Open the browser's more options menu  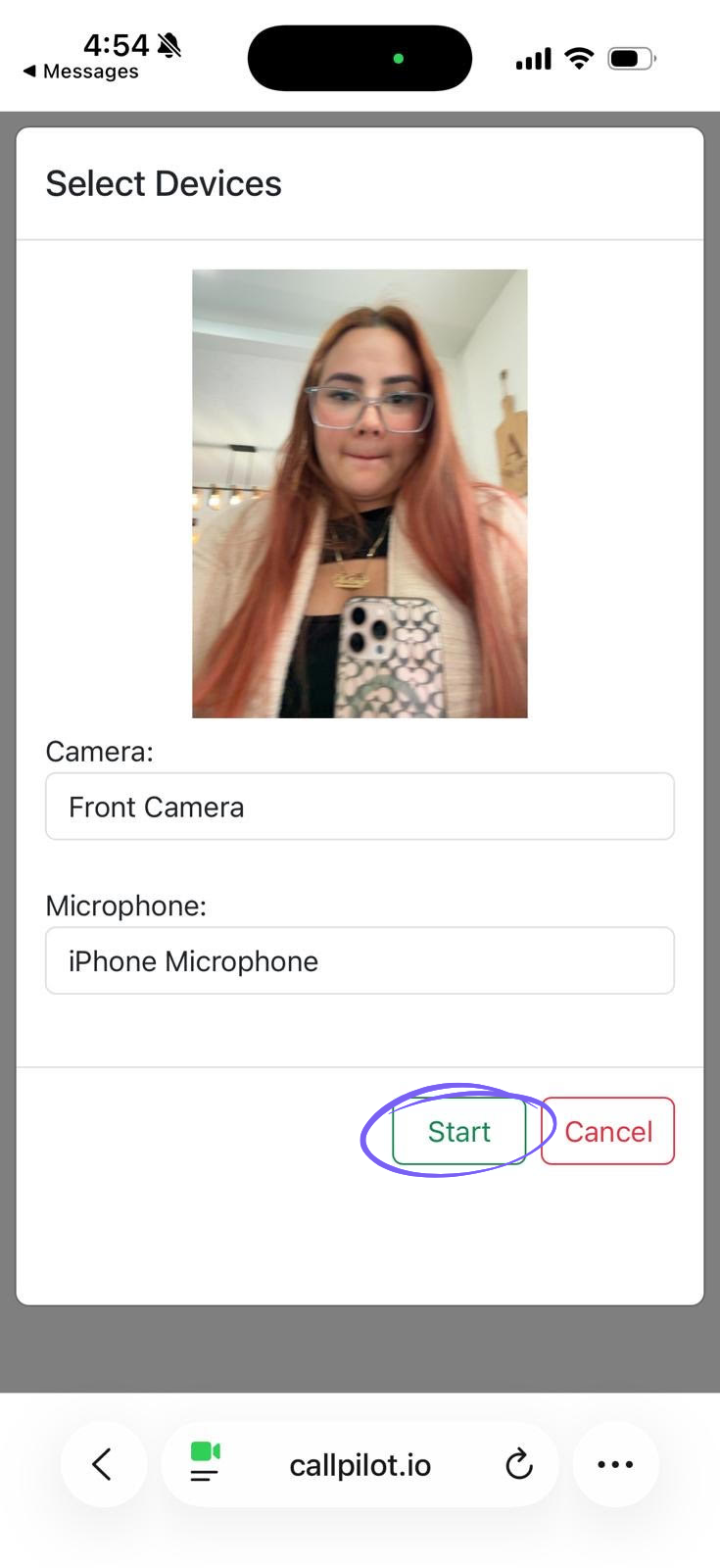pyautogui.click(x=615, y=1464)
